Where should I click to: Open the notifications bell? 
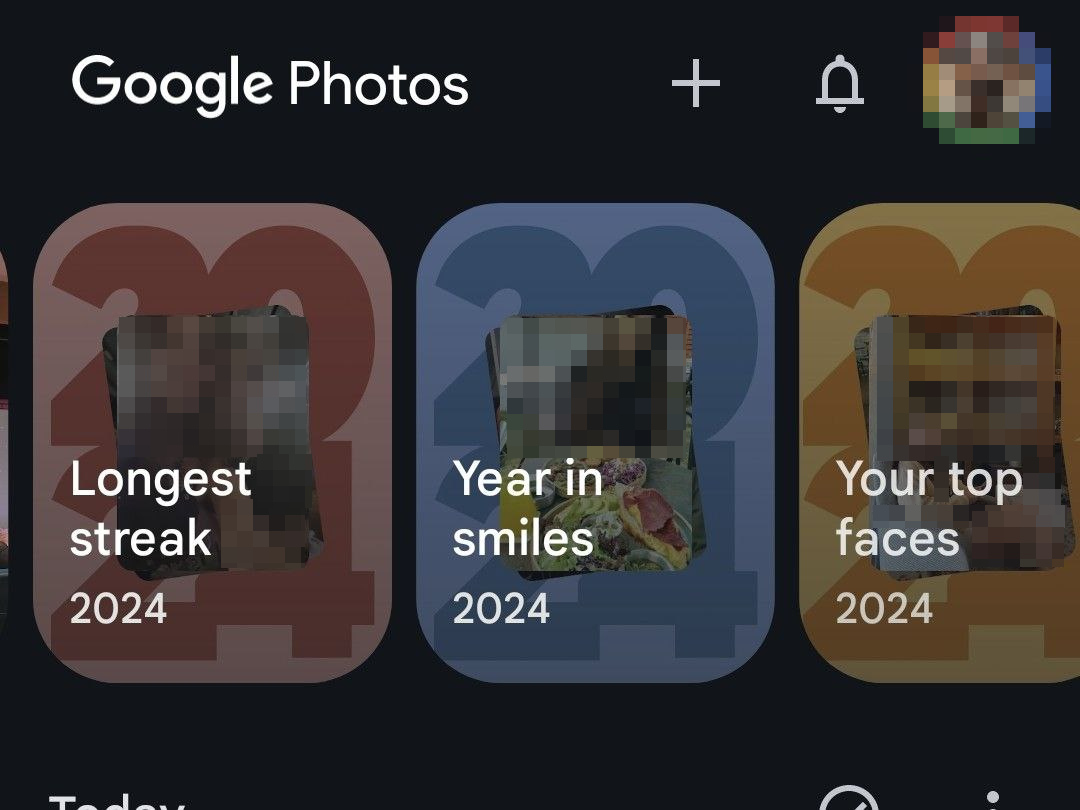click(839, 84)
